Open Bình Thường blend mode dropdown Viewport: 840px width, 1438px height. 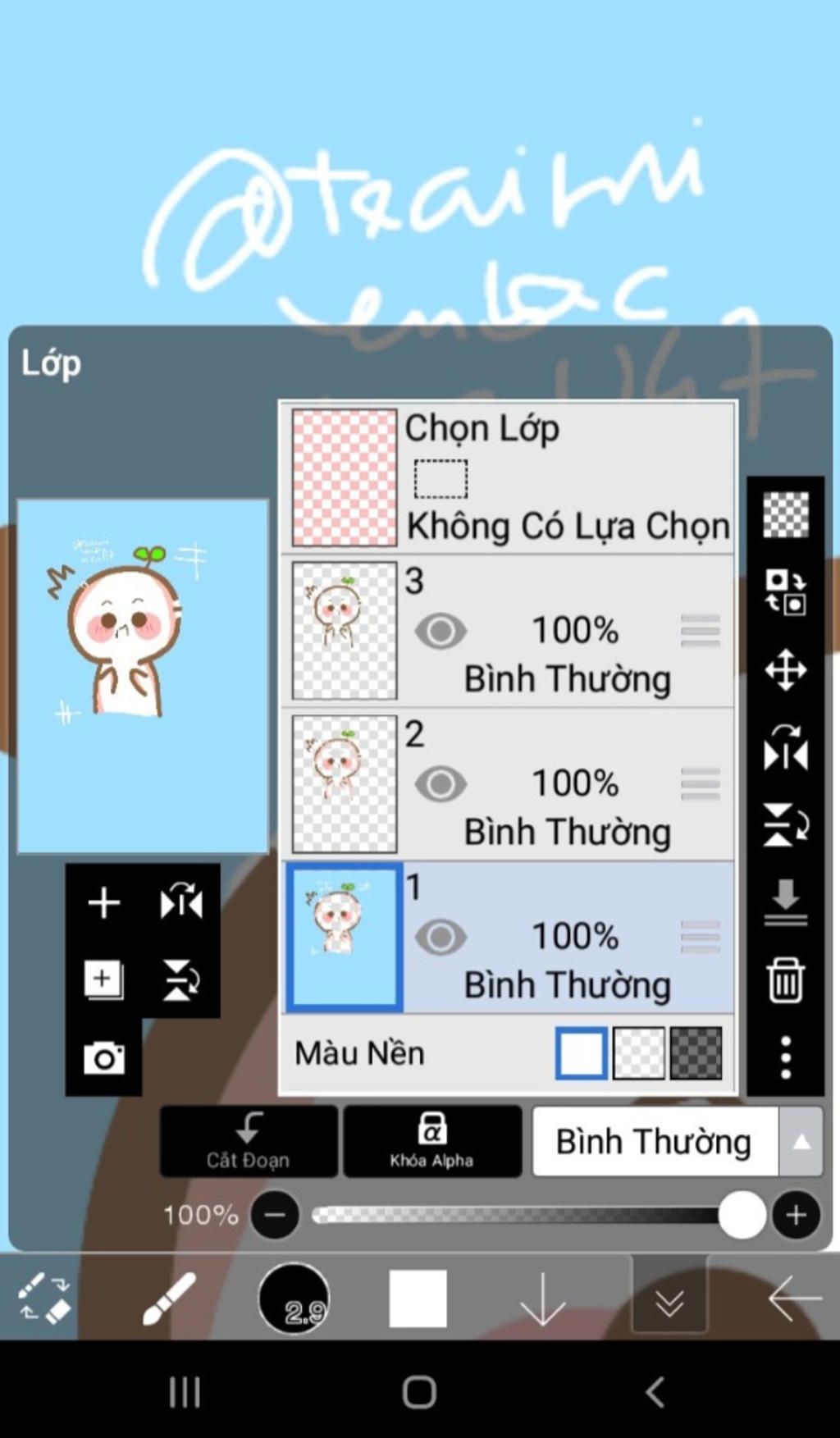pyautogui.click(x=677, y=1141)
